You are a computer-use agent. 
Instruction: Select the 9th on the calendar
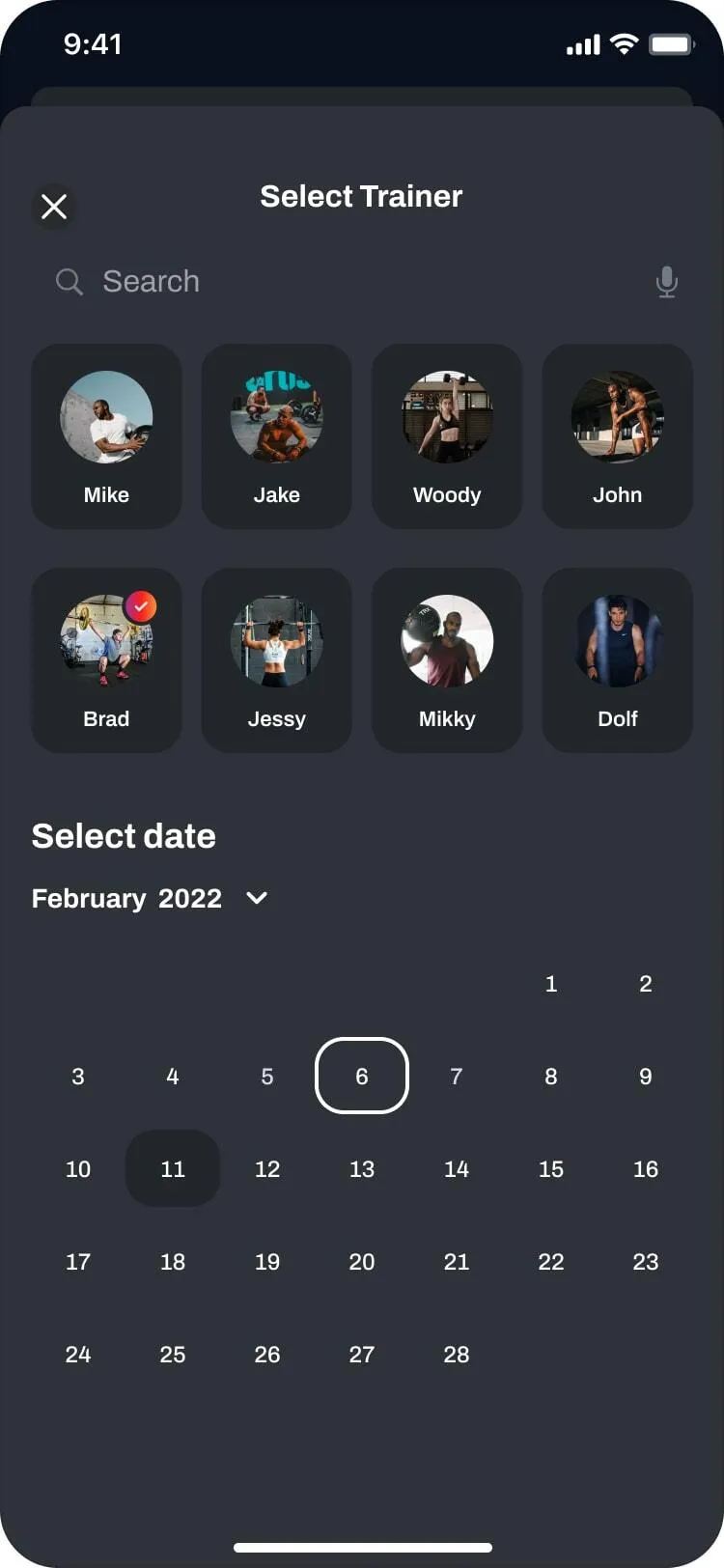point(646,1076)
